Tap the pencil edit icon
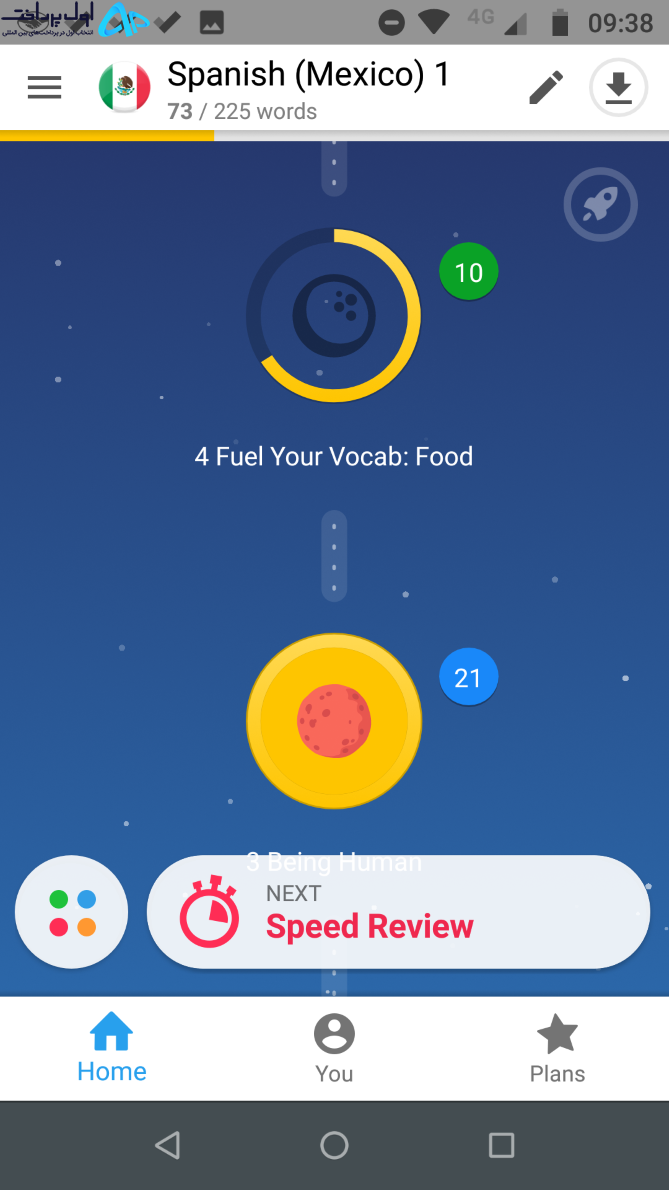 click(x=546, y=87)
